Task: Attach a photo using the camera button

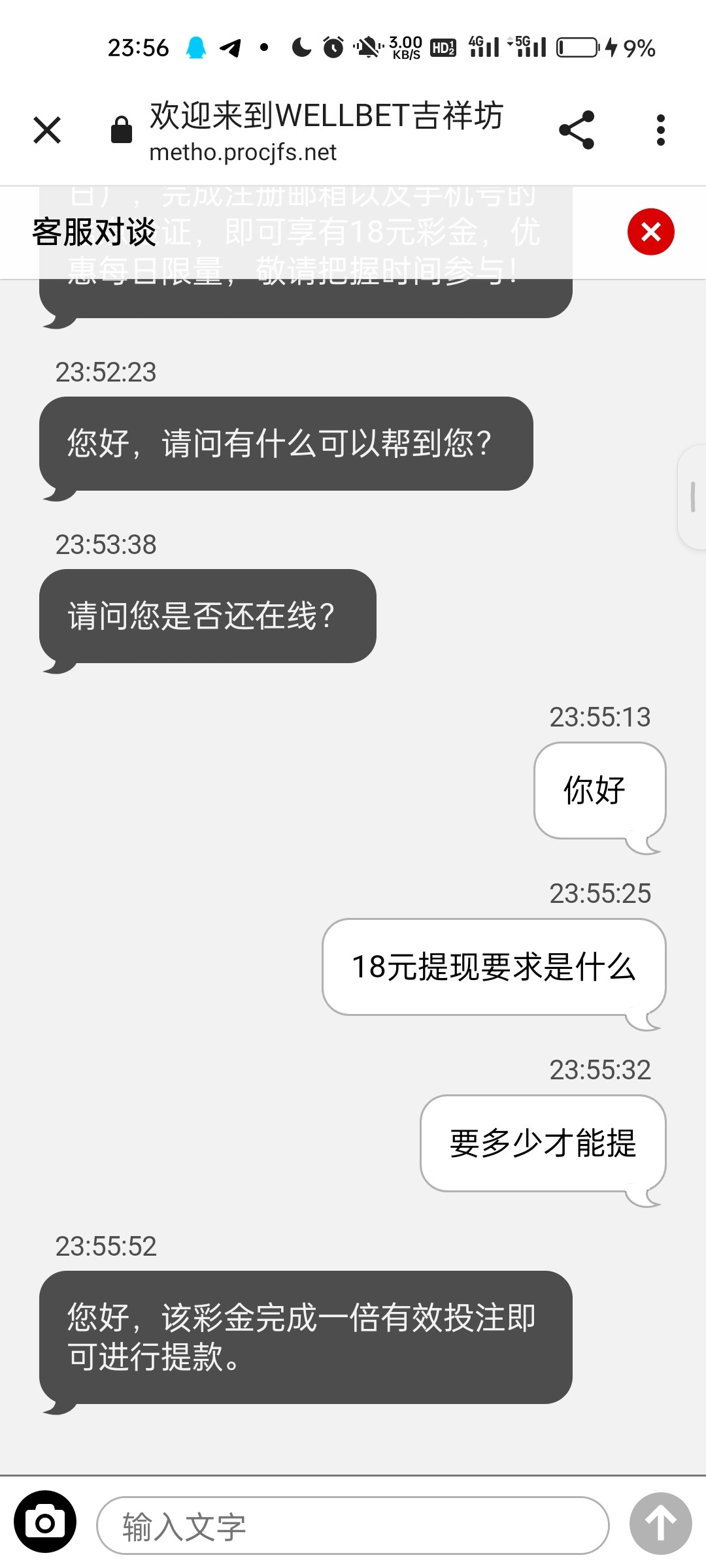Action: [x=45, y=1522]
